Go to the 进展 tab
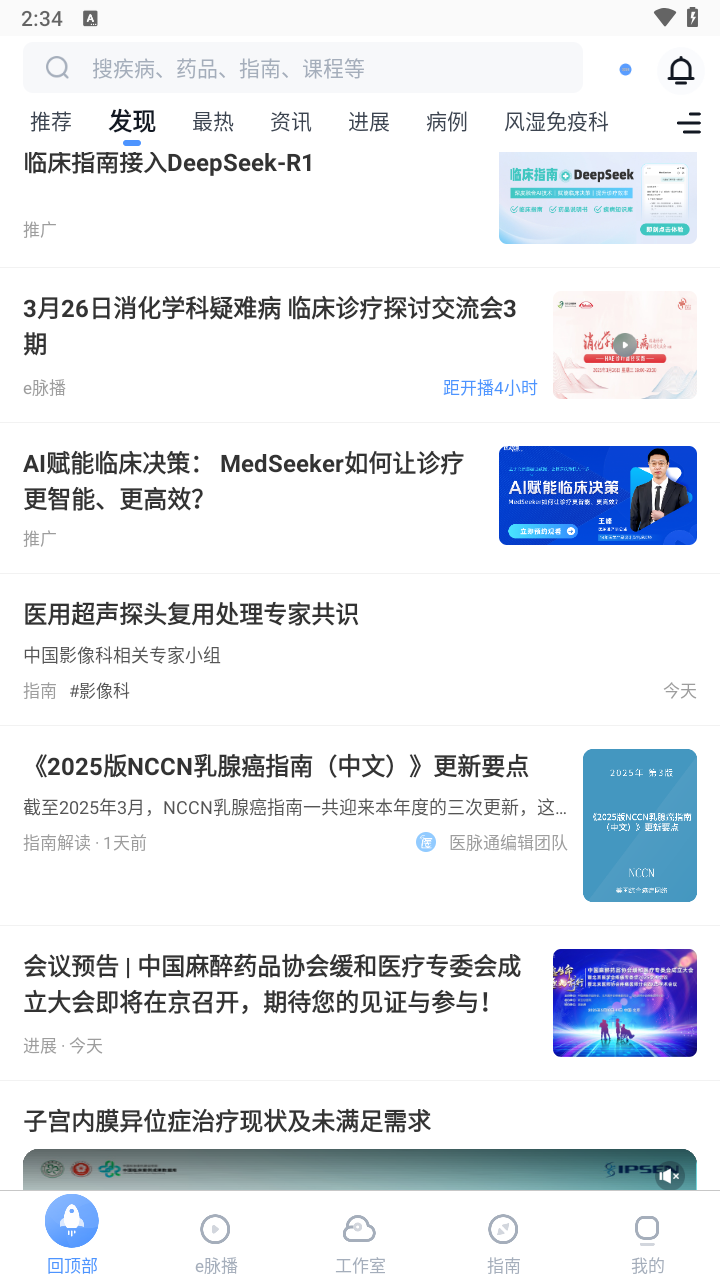The height and width of the screenshot is (1280, 720). [x=369, y=122]
